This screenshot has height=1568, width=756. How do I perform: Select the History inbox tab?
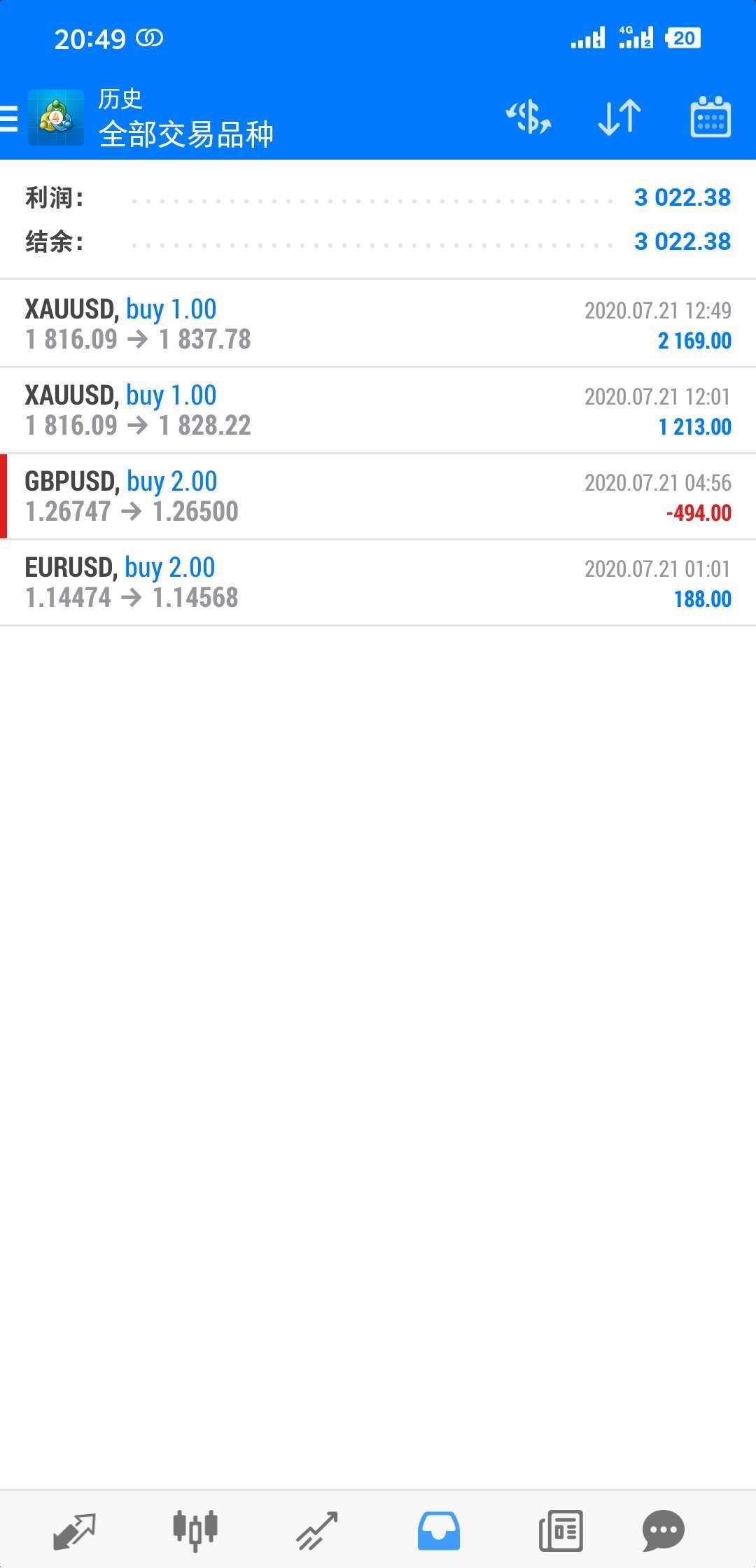[439, 1531]
